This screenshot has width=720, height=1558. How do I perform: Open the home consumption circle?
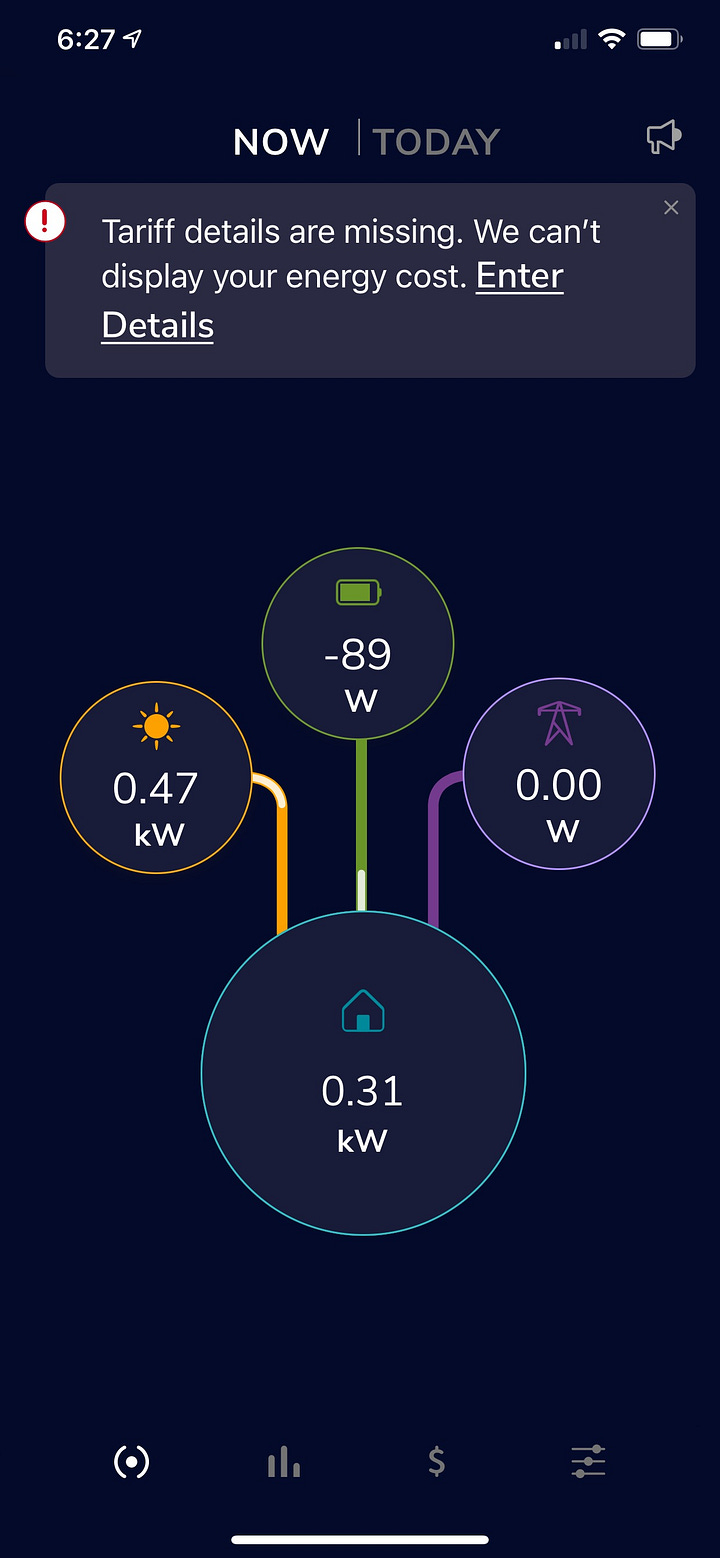point(363,1073)
